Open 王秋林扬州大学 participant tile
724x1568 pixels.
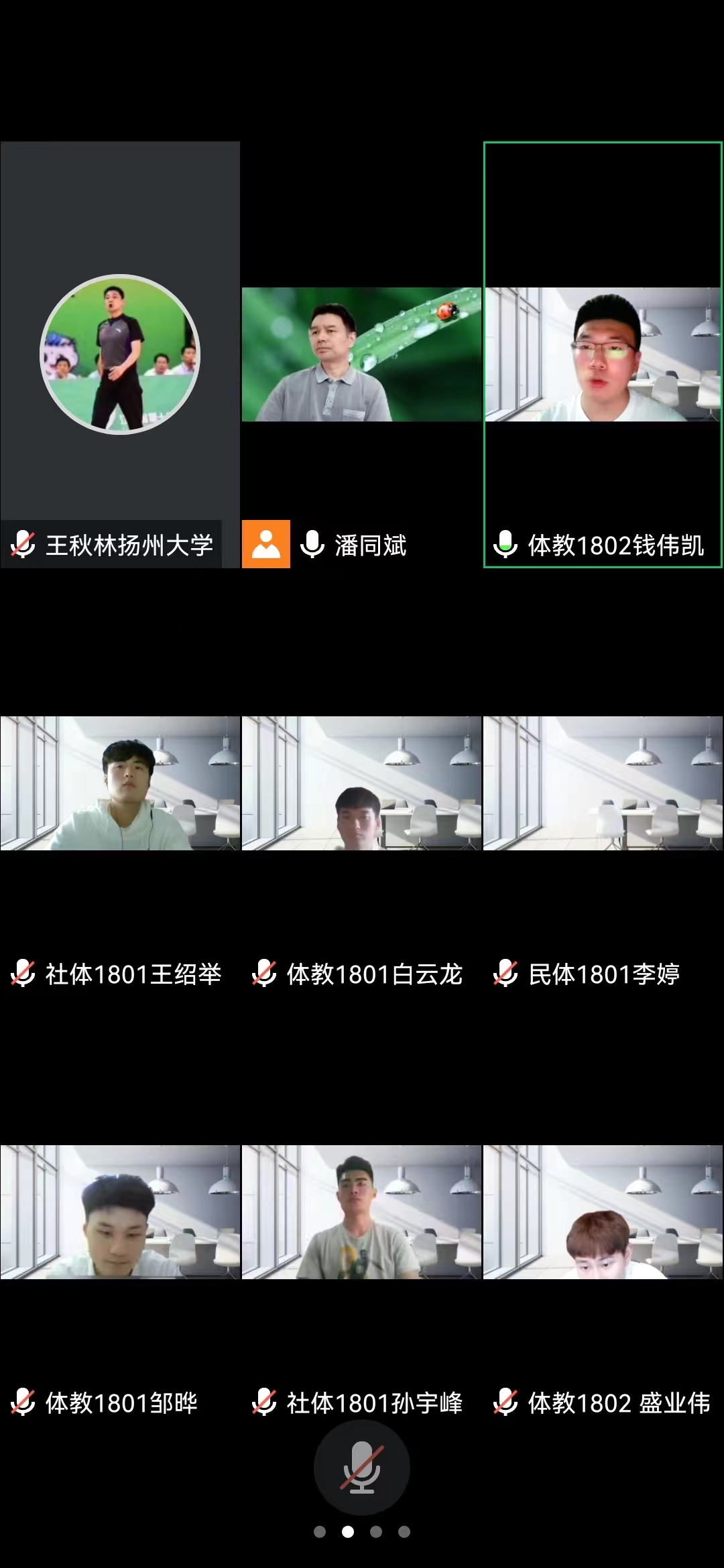pyautogui.click(x=120, y=354)
